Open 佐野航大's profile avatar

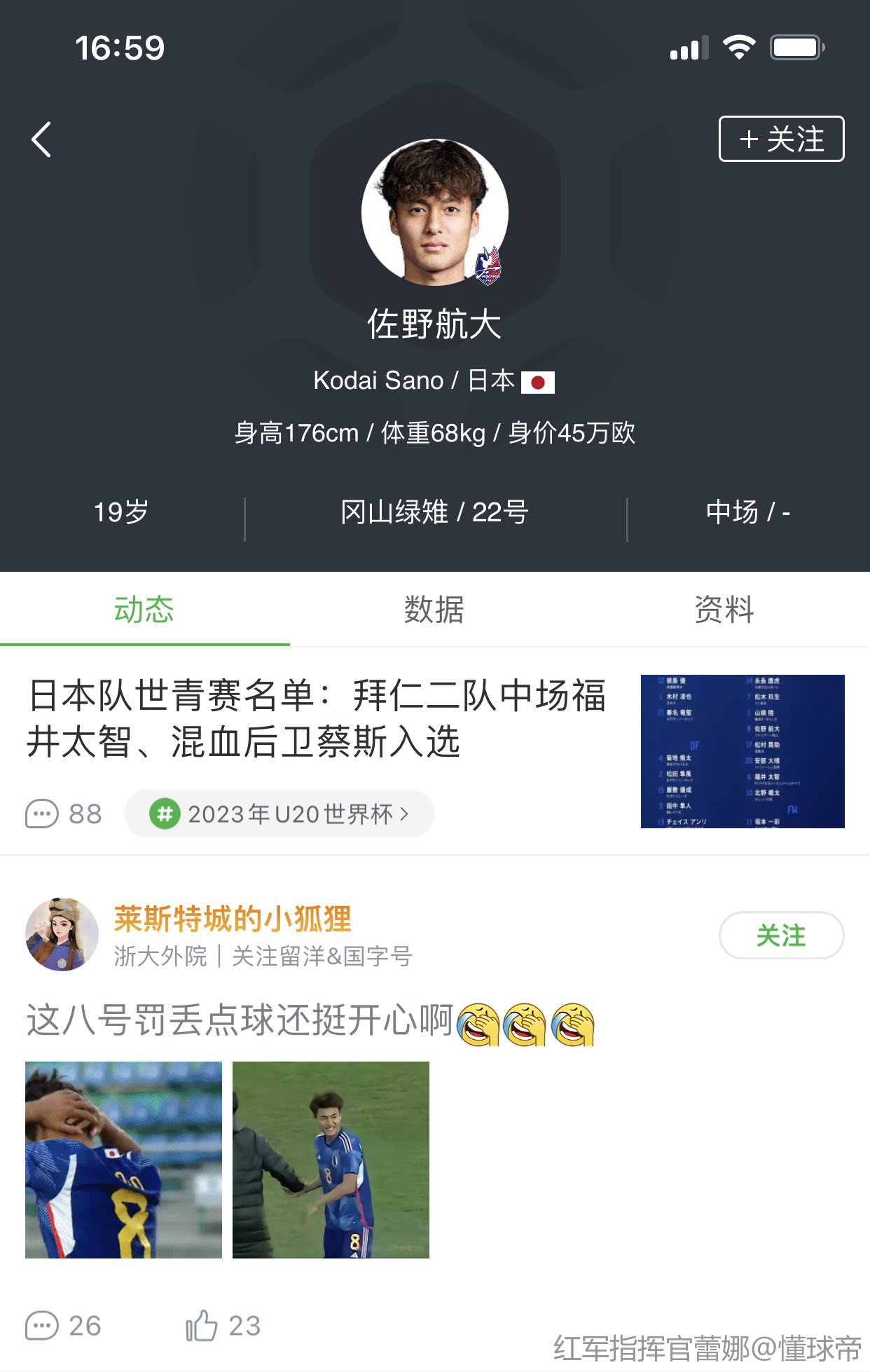[434, 212]
